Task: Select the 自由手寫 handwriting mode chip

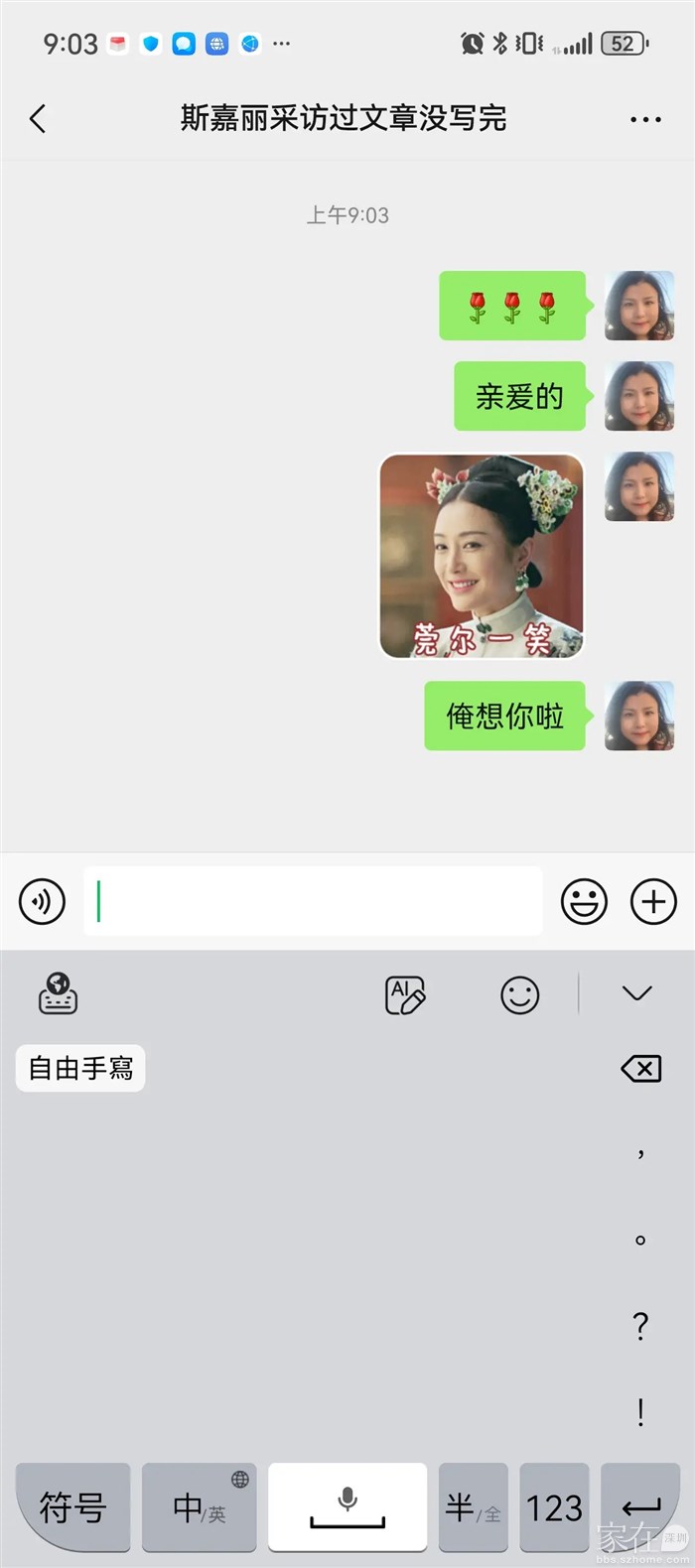Action: click(80, 1068)
